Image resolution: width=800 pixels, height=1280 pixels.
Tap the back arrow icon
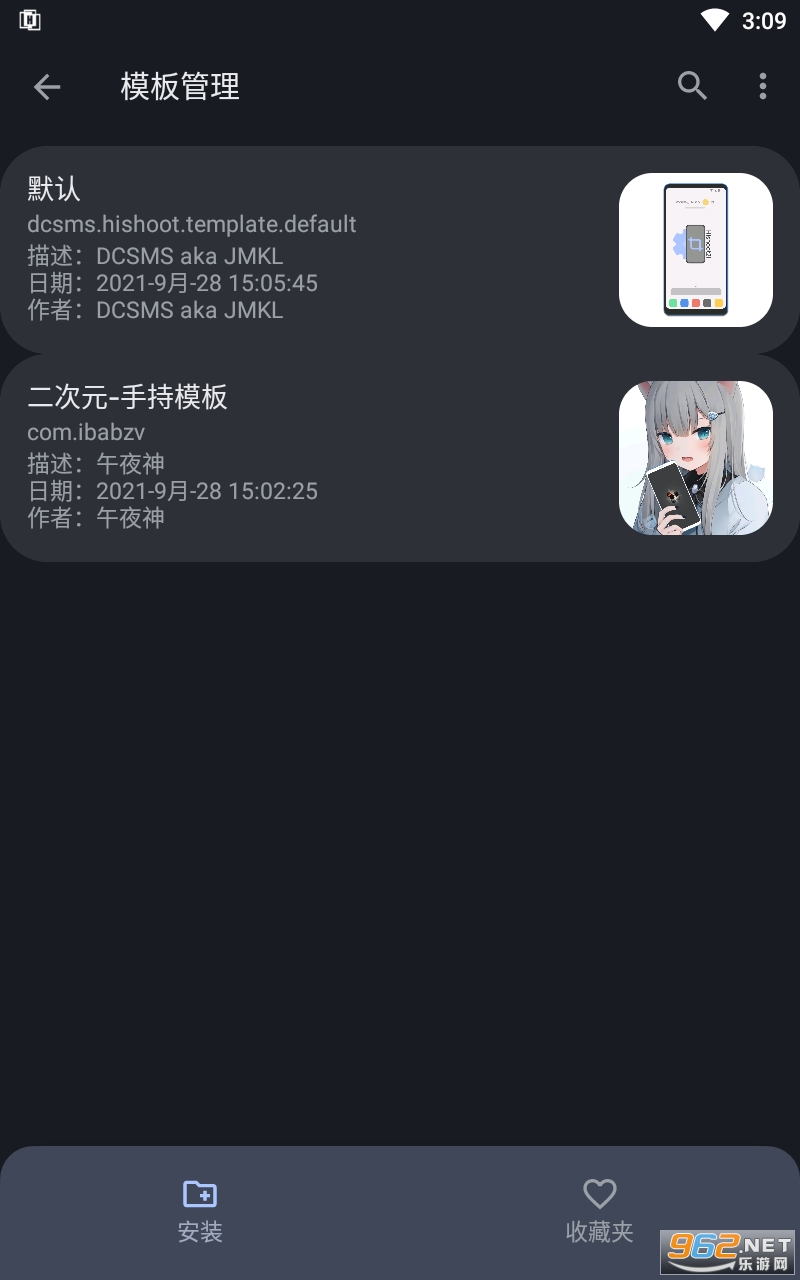click(47, 87)
